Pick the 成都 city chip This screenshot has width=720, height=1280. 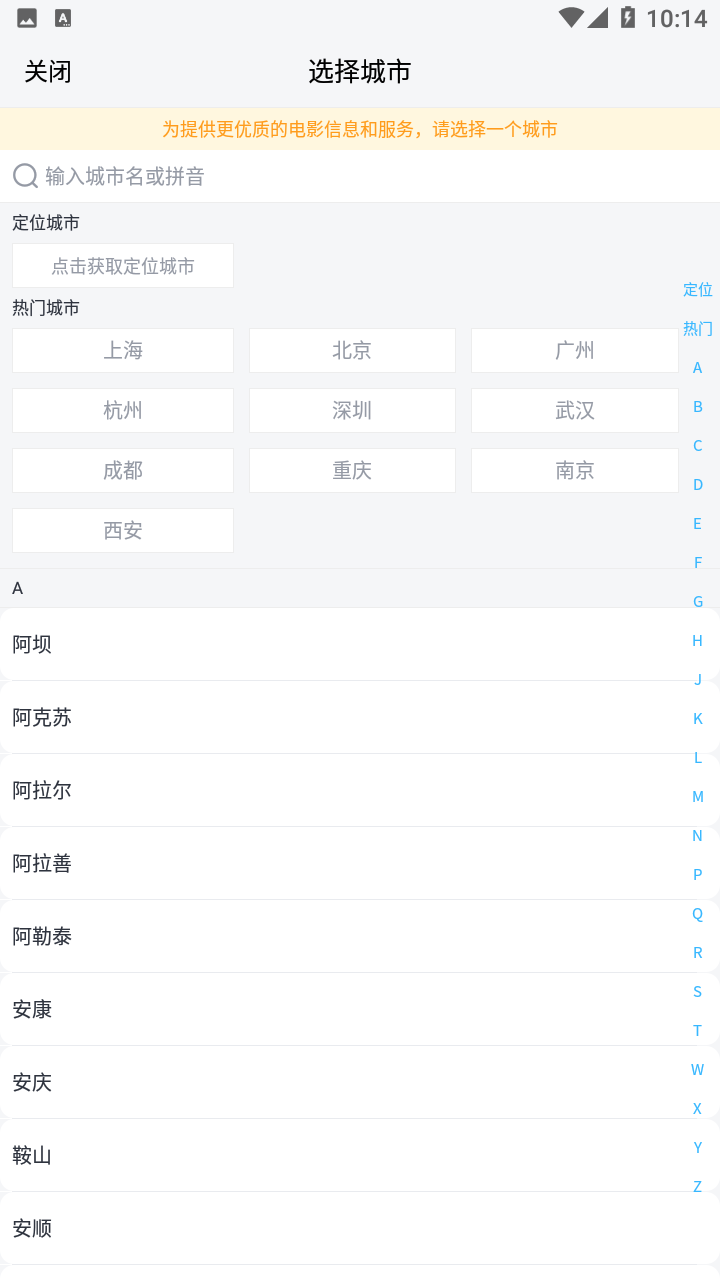click(123, 470)
